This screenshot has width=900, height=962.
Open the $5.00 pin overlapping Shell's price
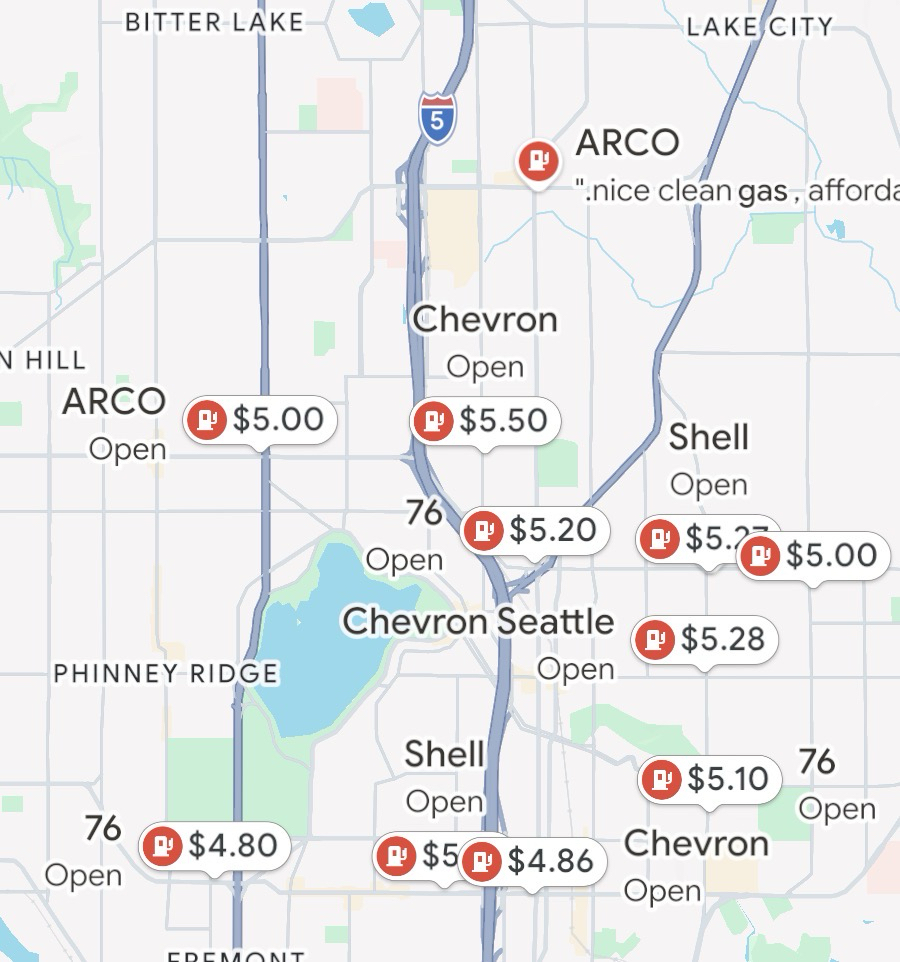[x=813, y=555]
